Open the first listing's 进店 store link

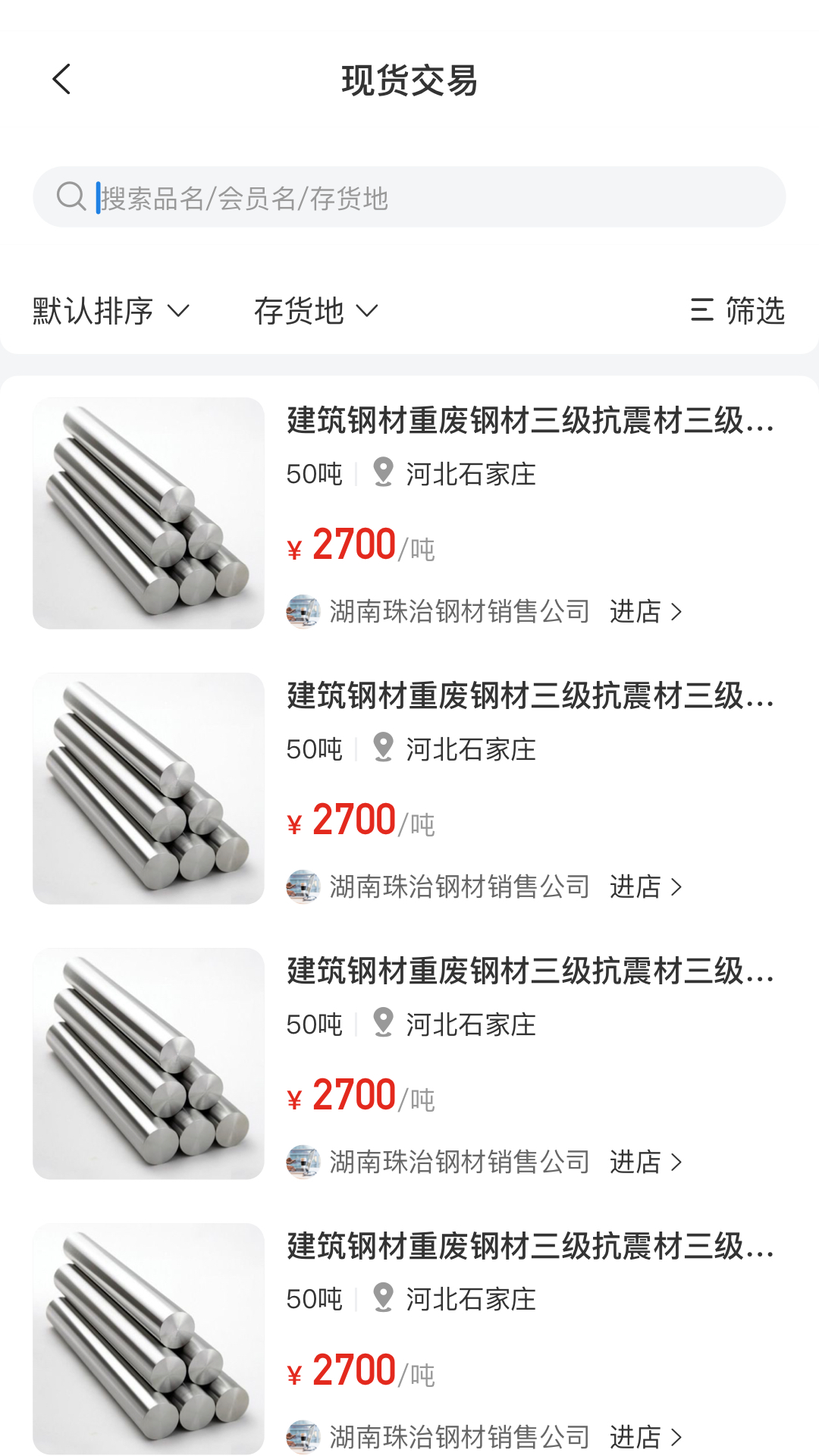(637, 611)
